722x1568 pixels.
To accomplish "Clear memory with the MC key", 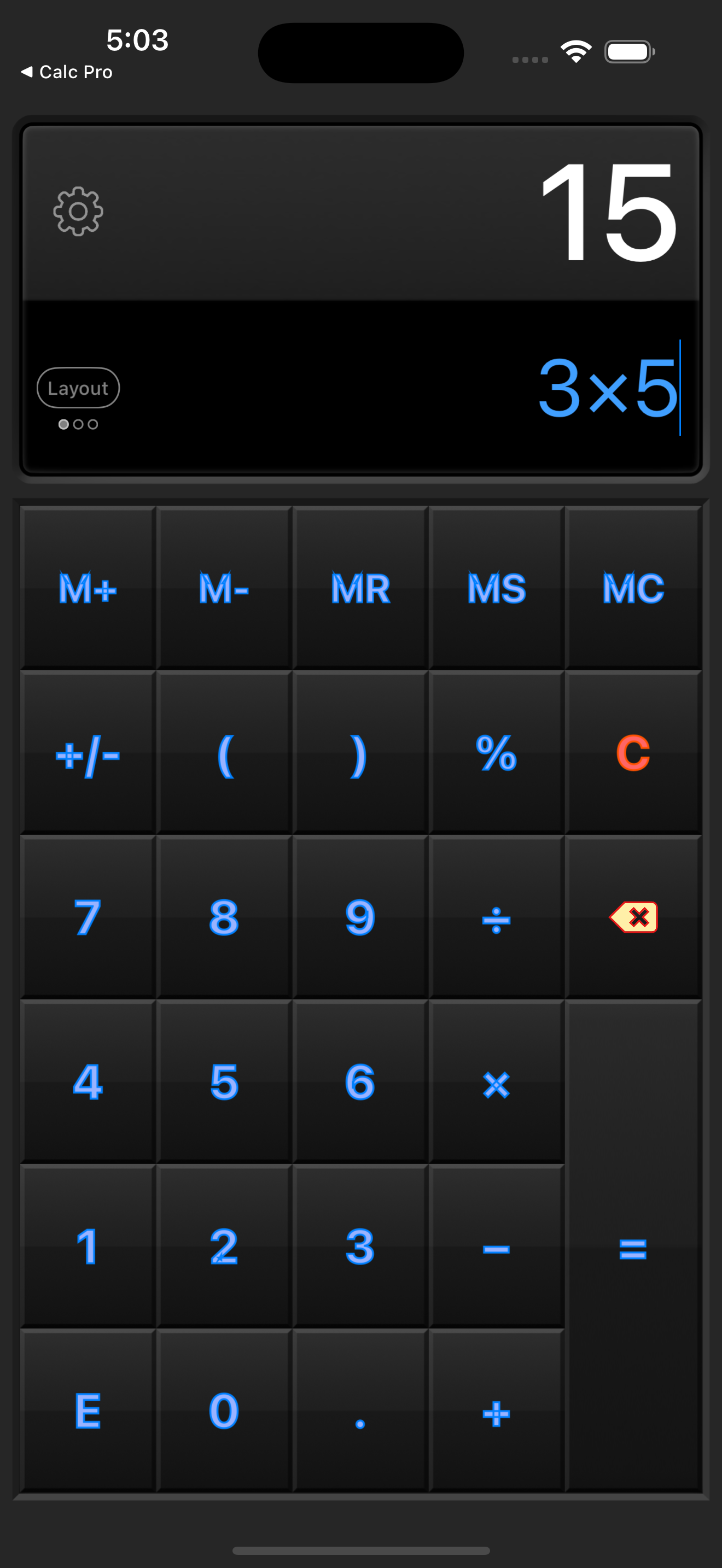I will (x=633, y=588).
